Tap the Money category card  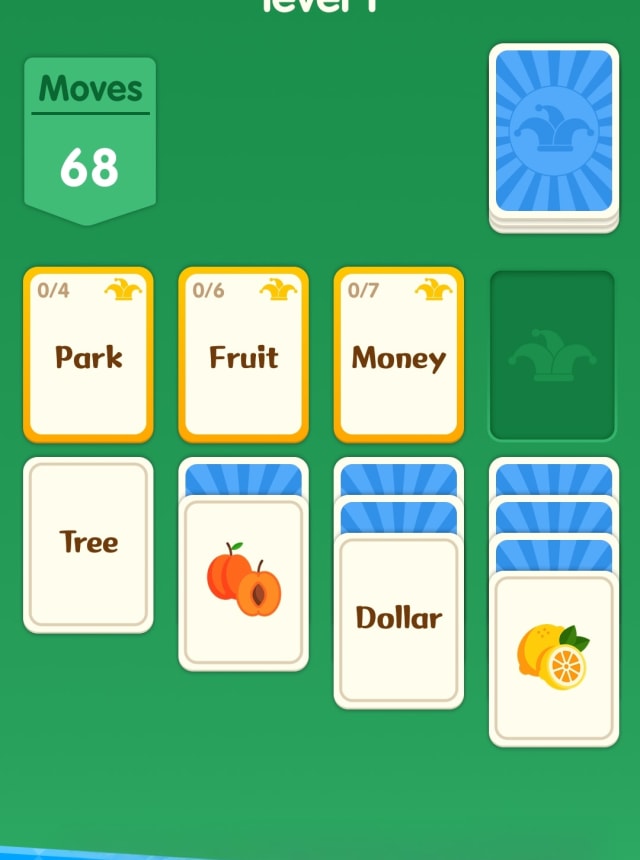(398, 355)
